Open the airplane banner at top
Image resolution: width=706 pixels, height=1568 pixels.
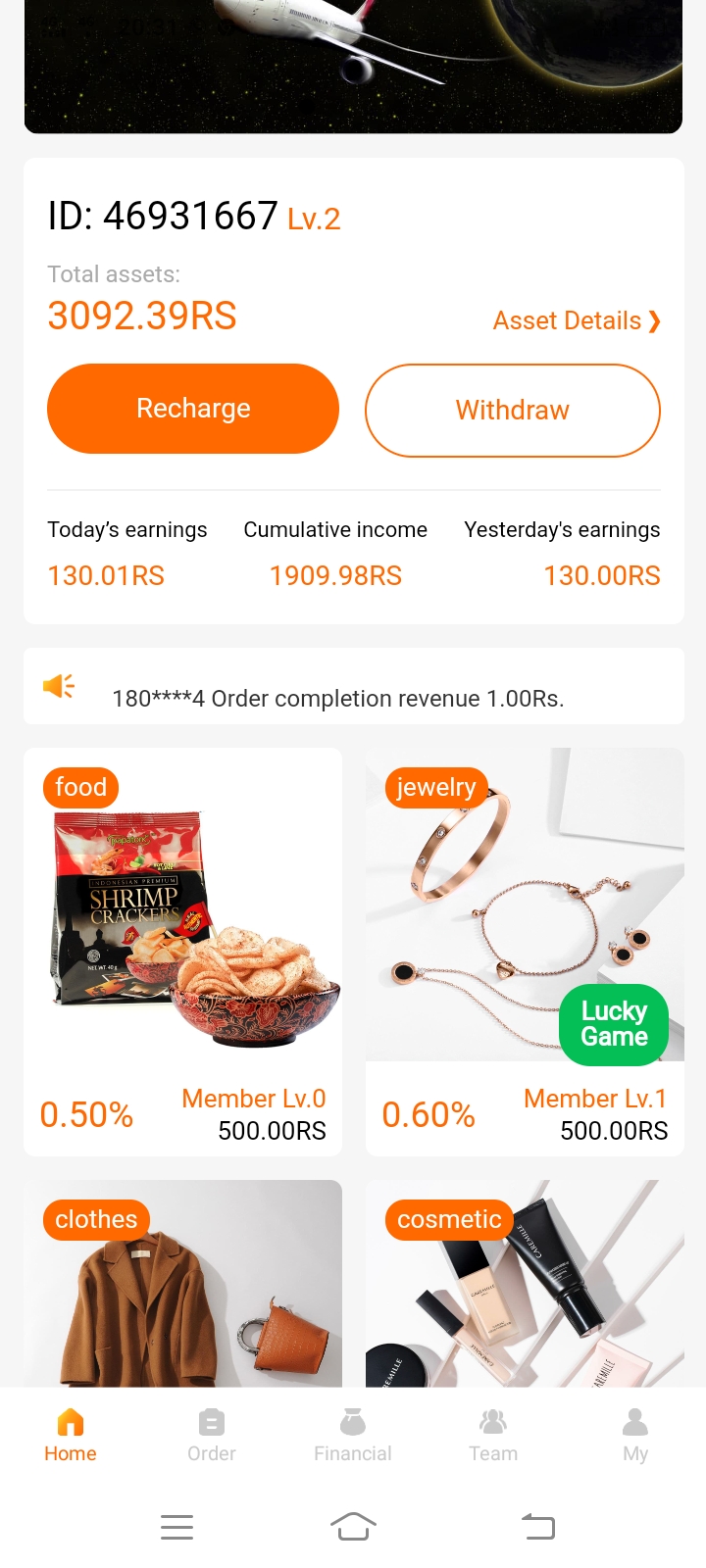[x=353, y=64]
